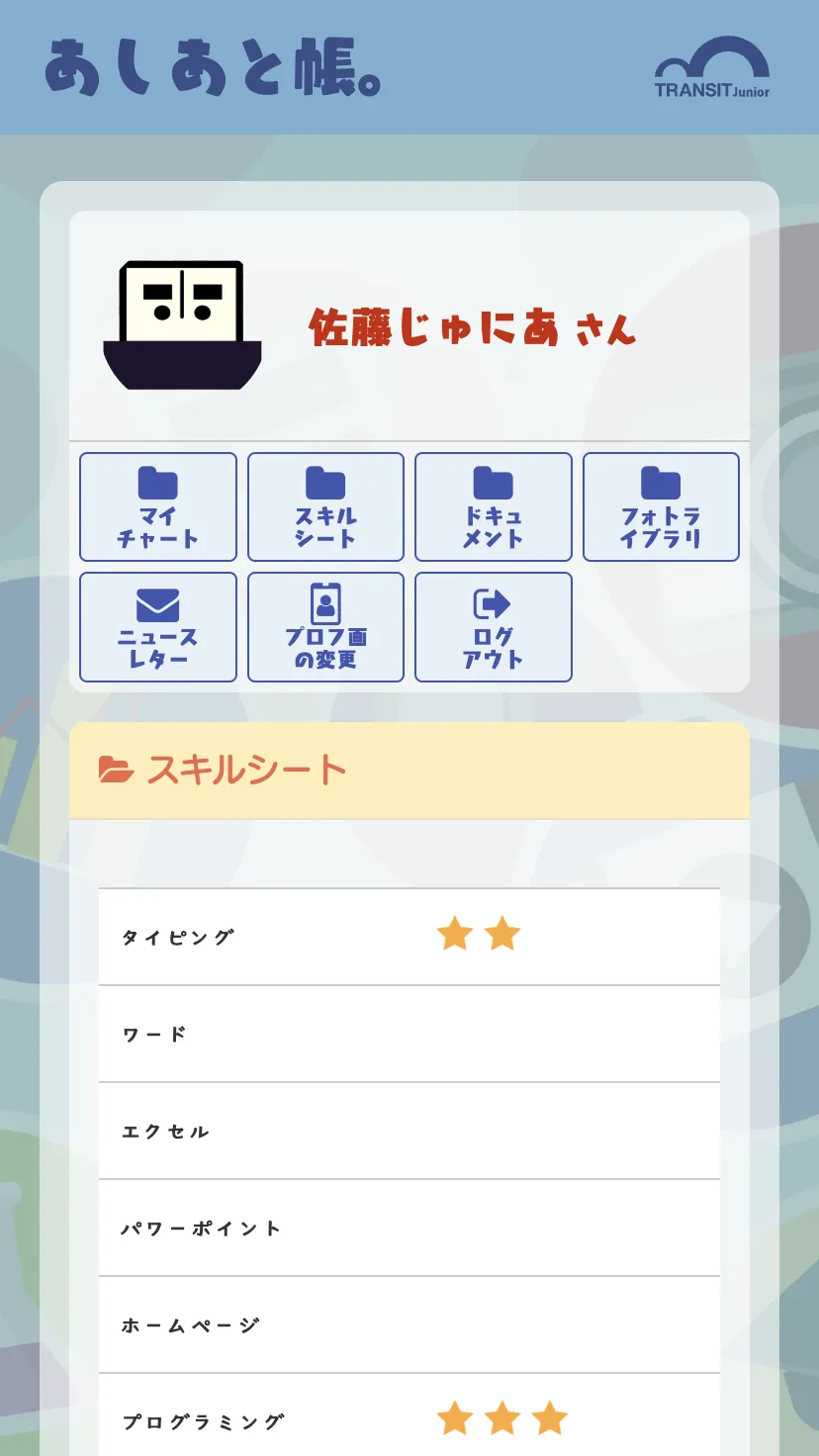Image resolution: width=819 pixels, height=1456 pixels.
Task: Select the マイチャート tile
Action: click(157, 506)
